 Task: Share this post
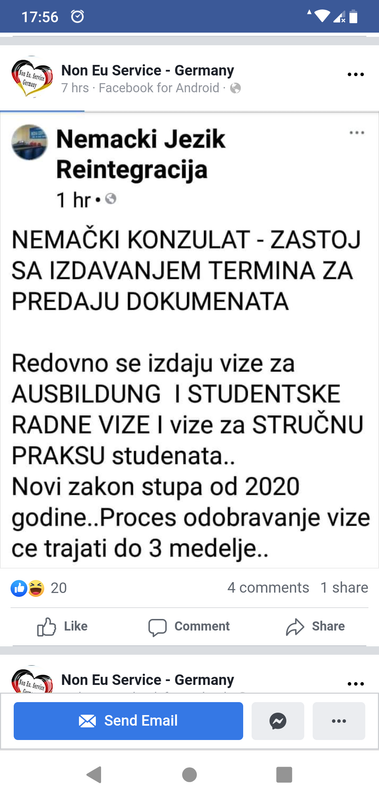pos(315,627)
